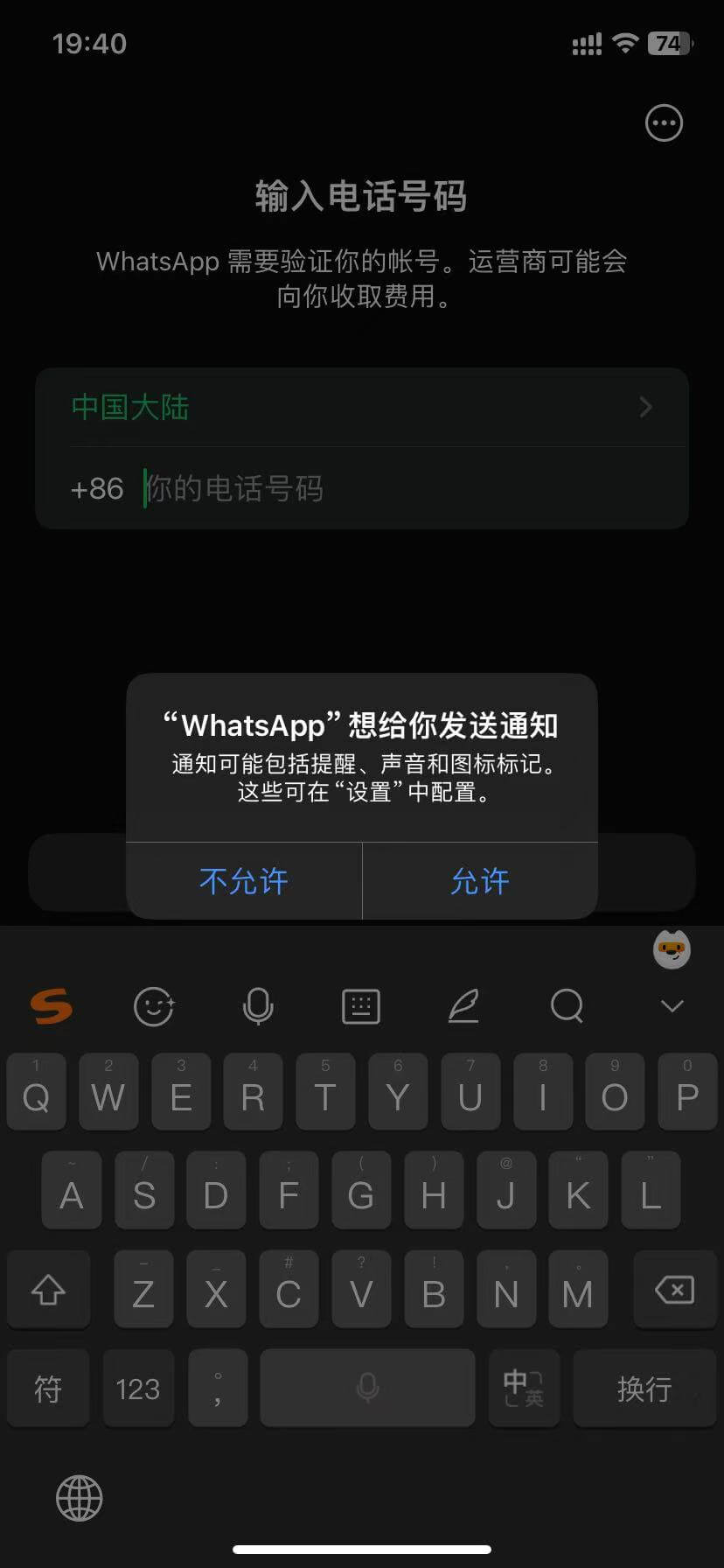This screenshot has height=1568, width=724.
Task: Tap the globe icon to switch input methods
Action: click(79, 1497)
